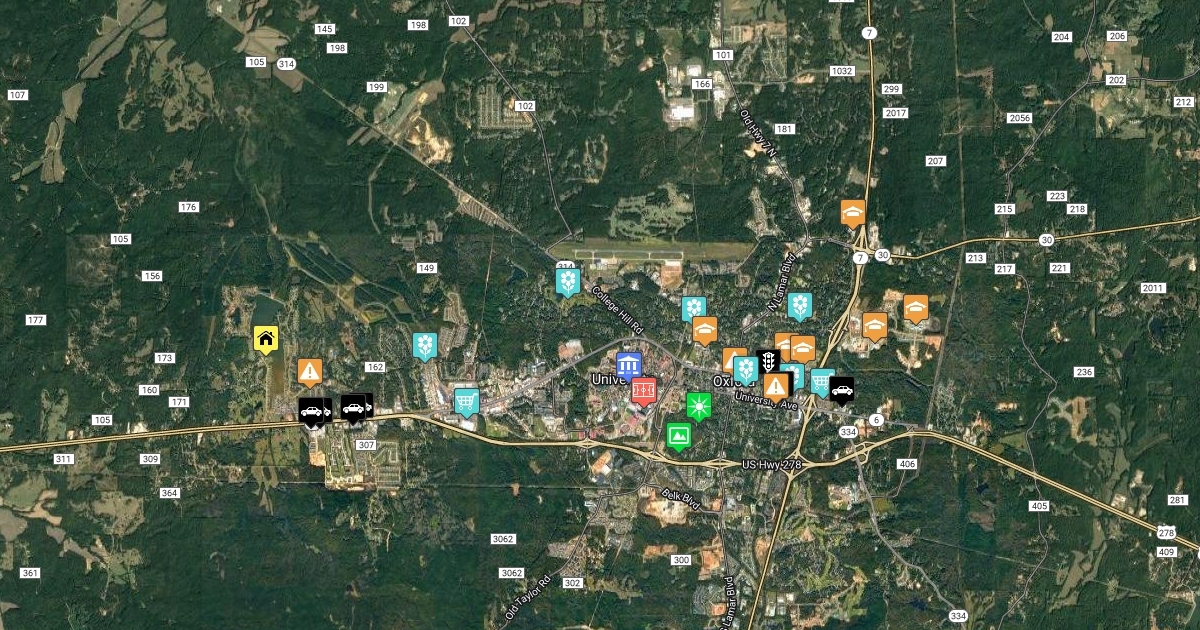The image size is (1200, 630).
Task: Open the black traffic light marker
Action: coord(768,360)
